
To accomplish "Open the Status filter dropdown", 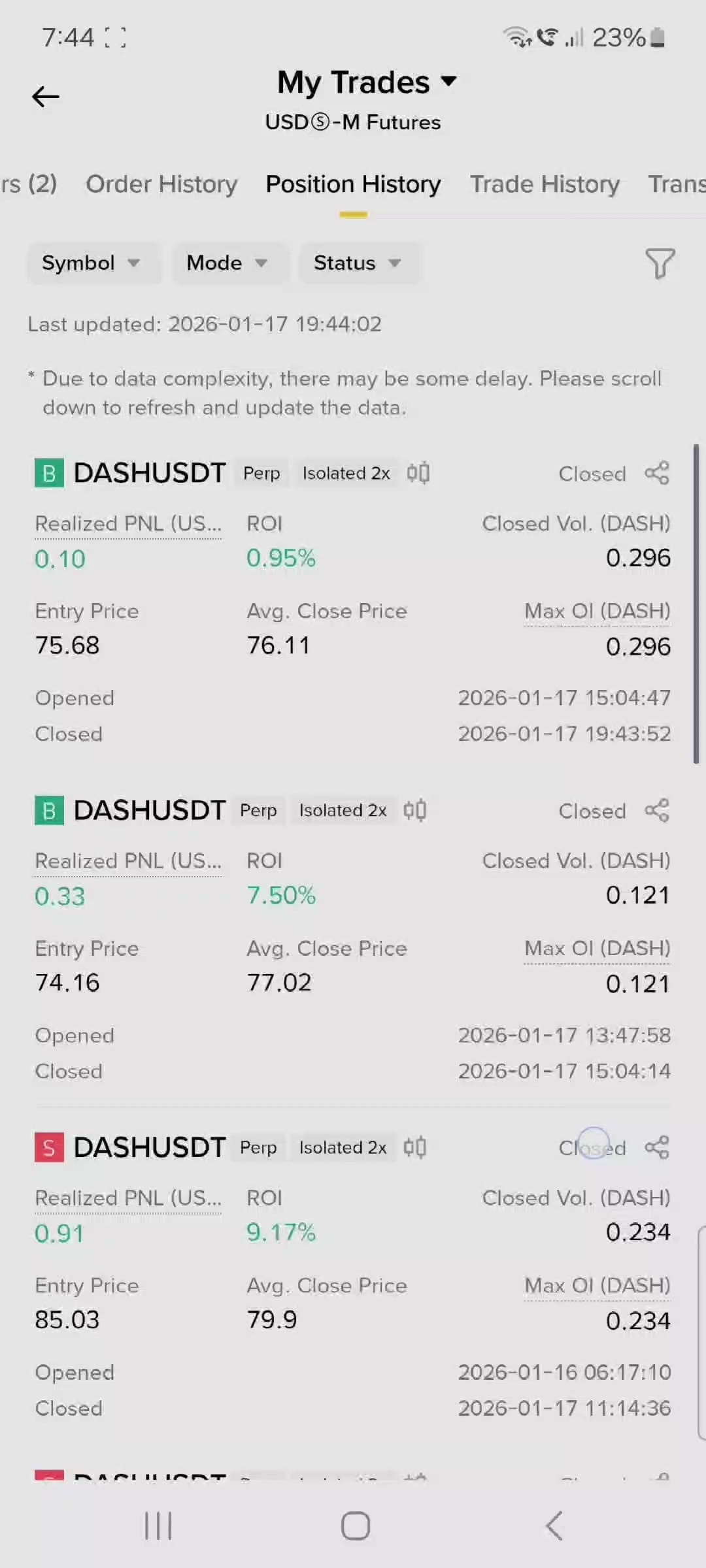I will click(x=360, y=263).
